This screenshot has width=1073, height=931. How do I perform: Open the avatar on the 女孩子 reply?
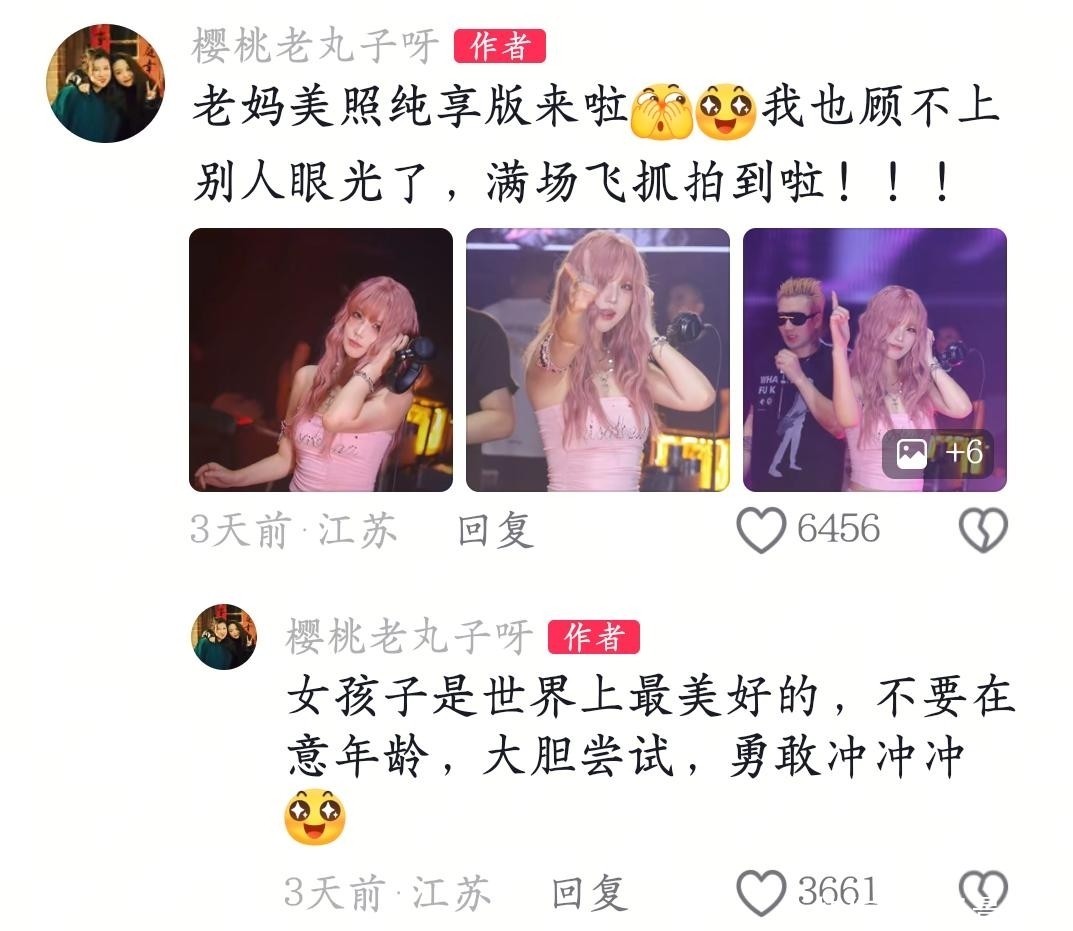224,637
